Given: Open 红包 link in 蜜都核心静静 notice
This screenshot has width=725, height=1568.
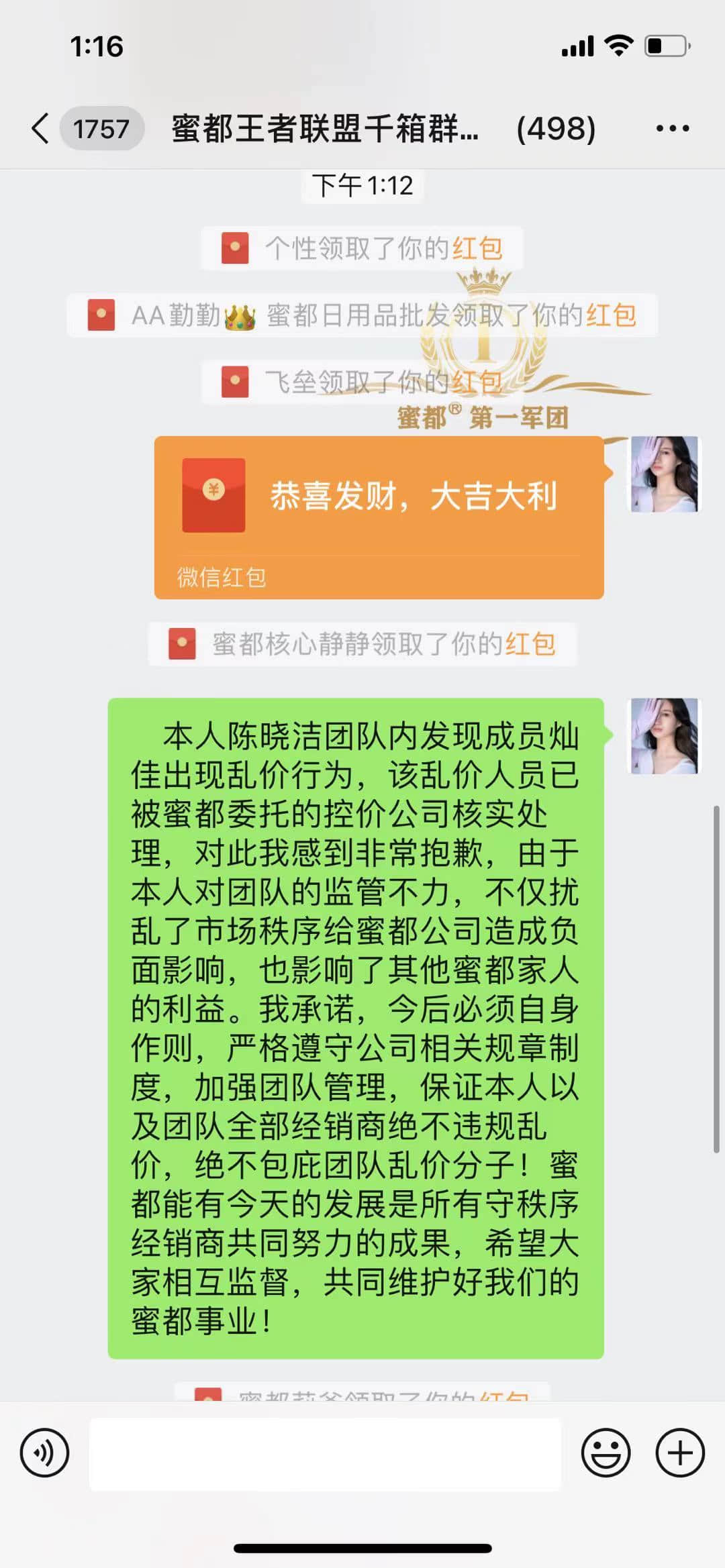Looking at the screenshot, I should point(530,644).
